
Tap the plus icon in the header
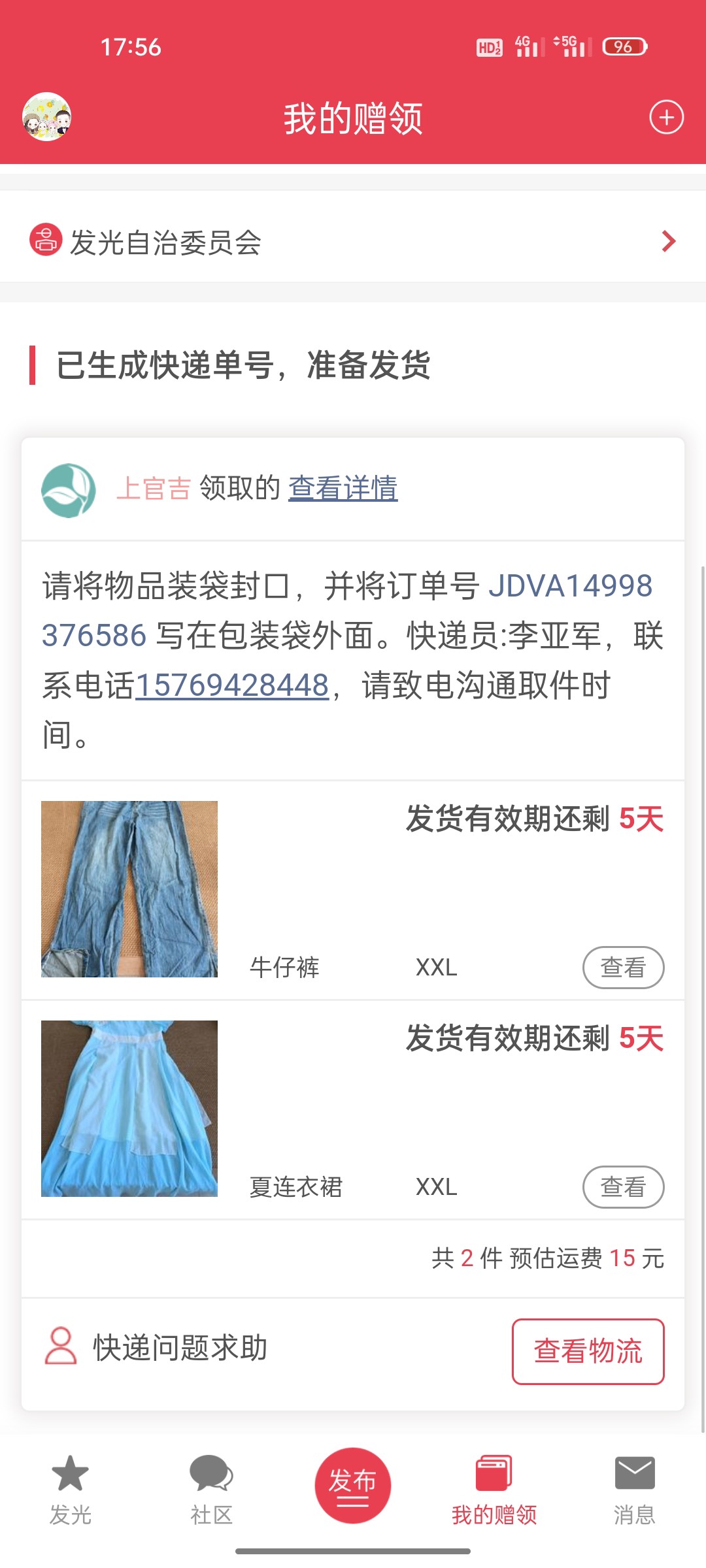pos(666,118)
